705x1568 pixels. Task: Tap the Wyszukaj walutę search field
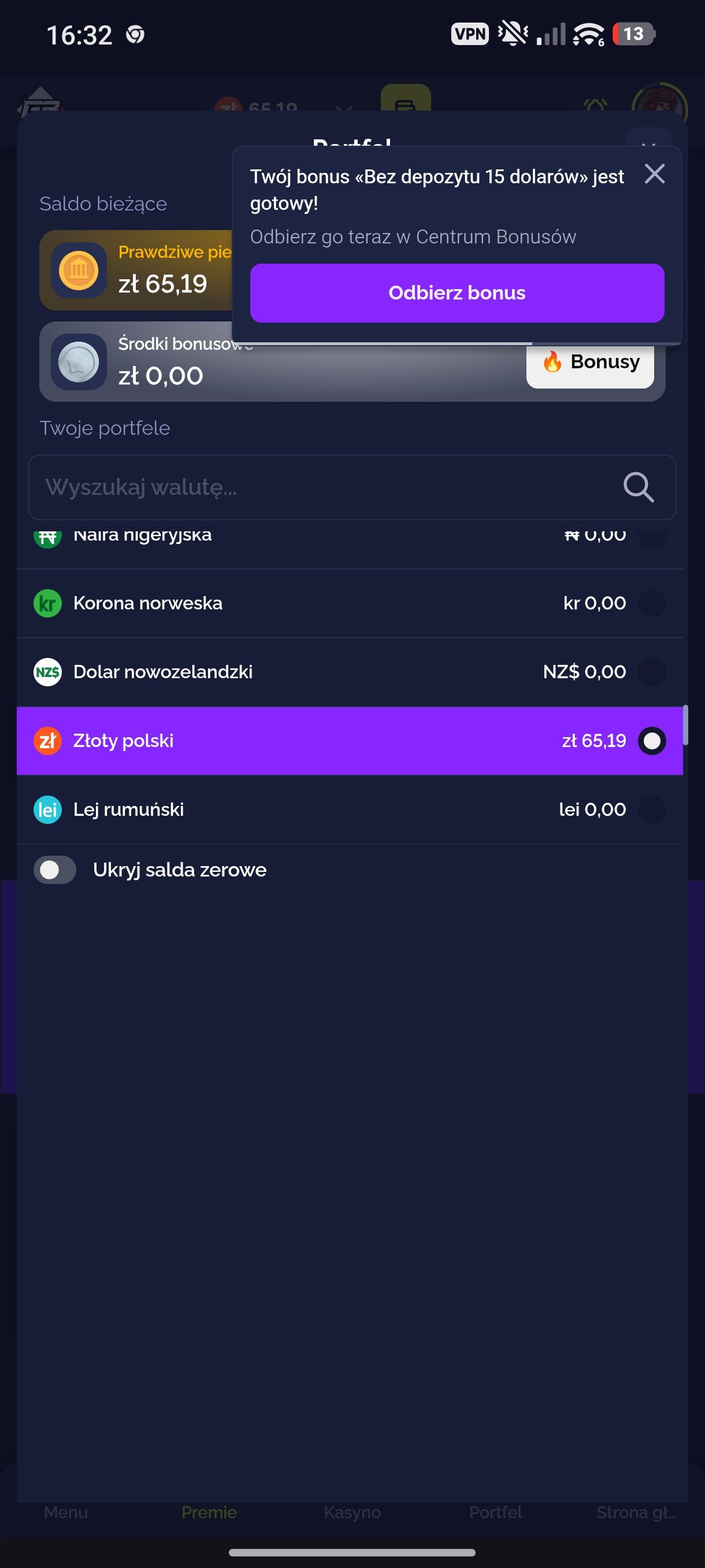tap(352, 487)
